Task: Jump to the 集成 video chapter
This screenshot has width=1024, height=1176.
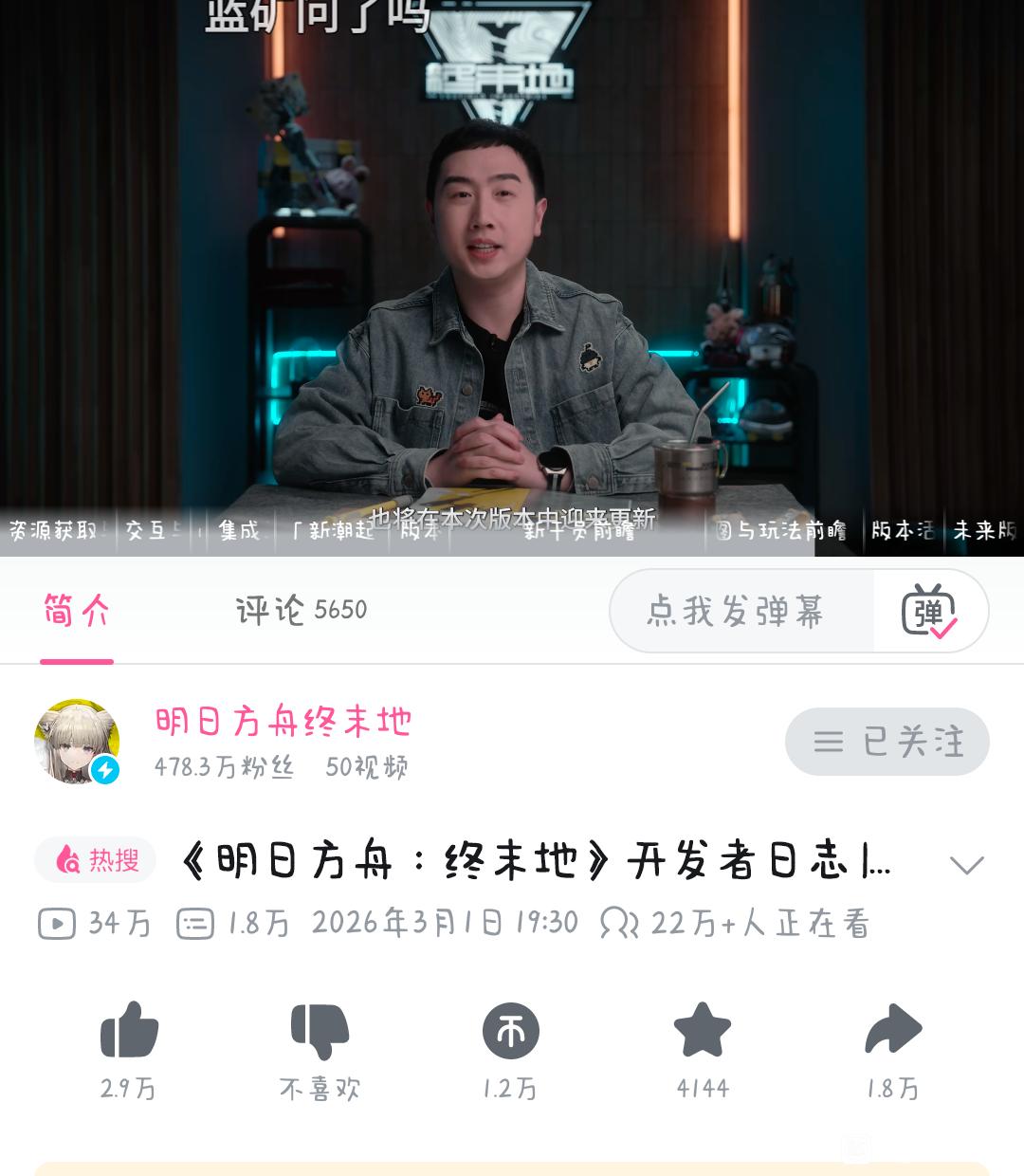Action: pyautogui.click(x=239, y=531)
